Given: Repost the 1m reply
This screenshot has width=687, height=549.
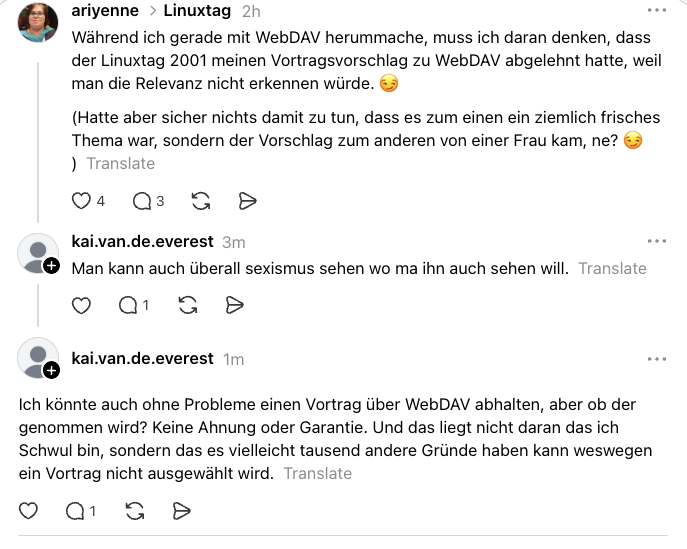Looking at the screenshot, I should click(135, 511).
